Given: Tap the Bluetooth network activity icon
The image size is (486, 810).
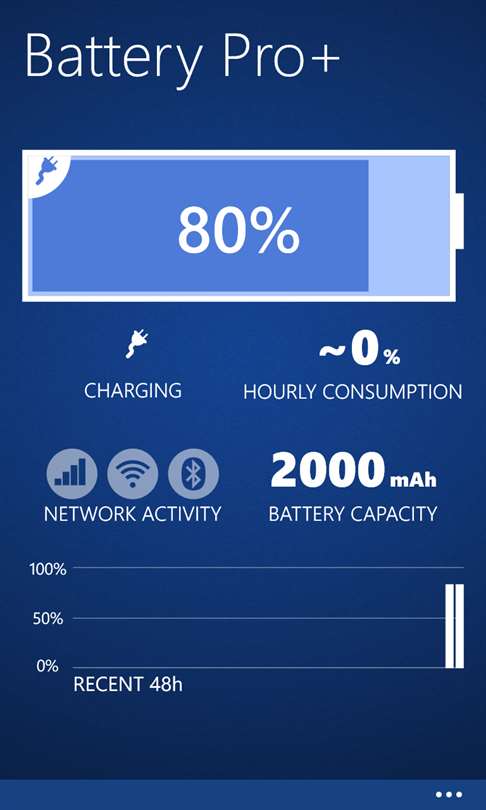Looking at the screenshot, I should pos(194,473).
